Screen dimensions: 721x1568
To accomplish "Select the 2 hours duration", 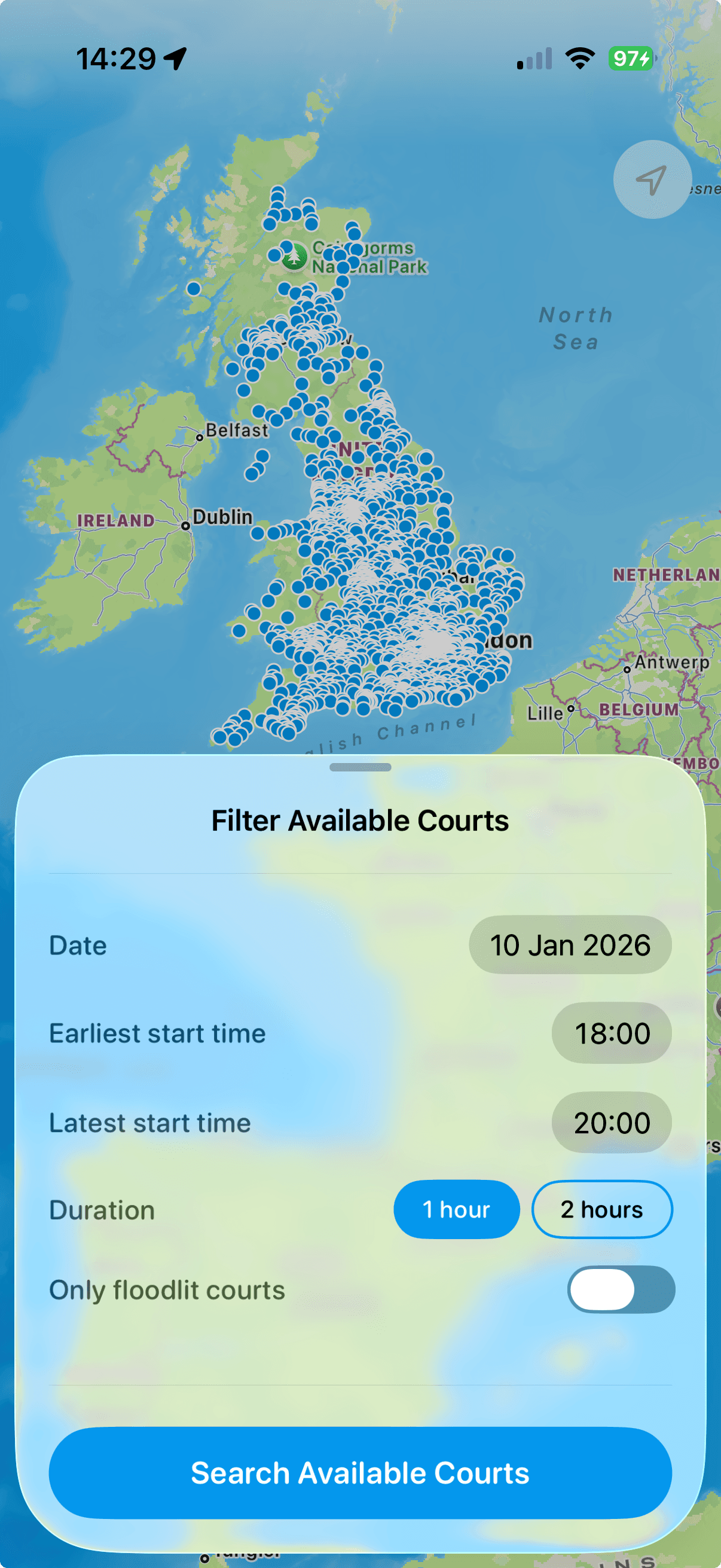I will pos(601,1209).
